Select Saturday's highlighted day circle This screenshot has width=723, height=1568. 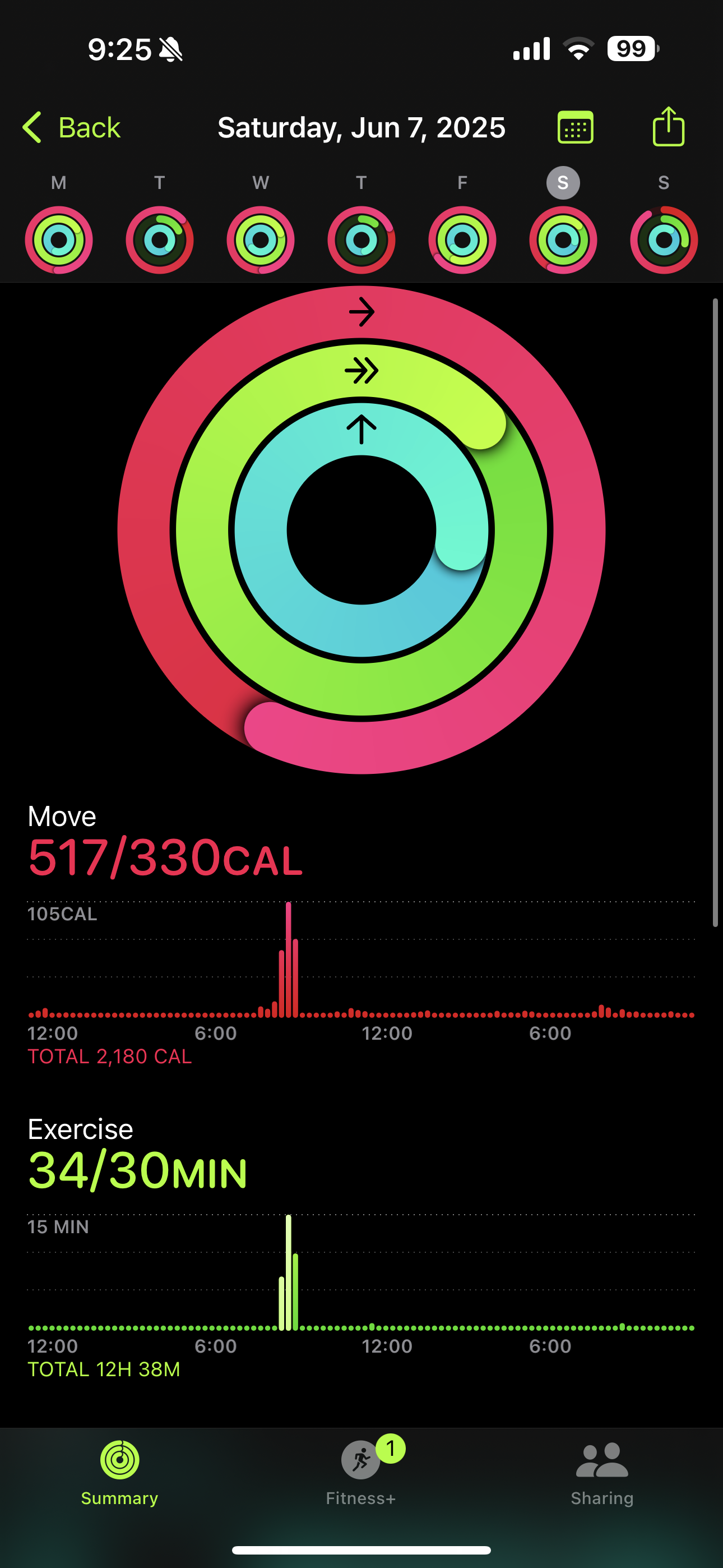click(x=563, y=182)
